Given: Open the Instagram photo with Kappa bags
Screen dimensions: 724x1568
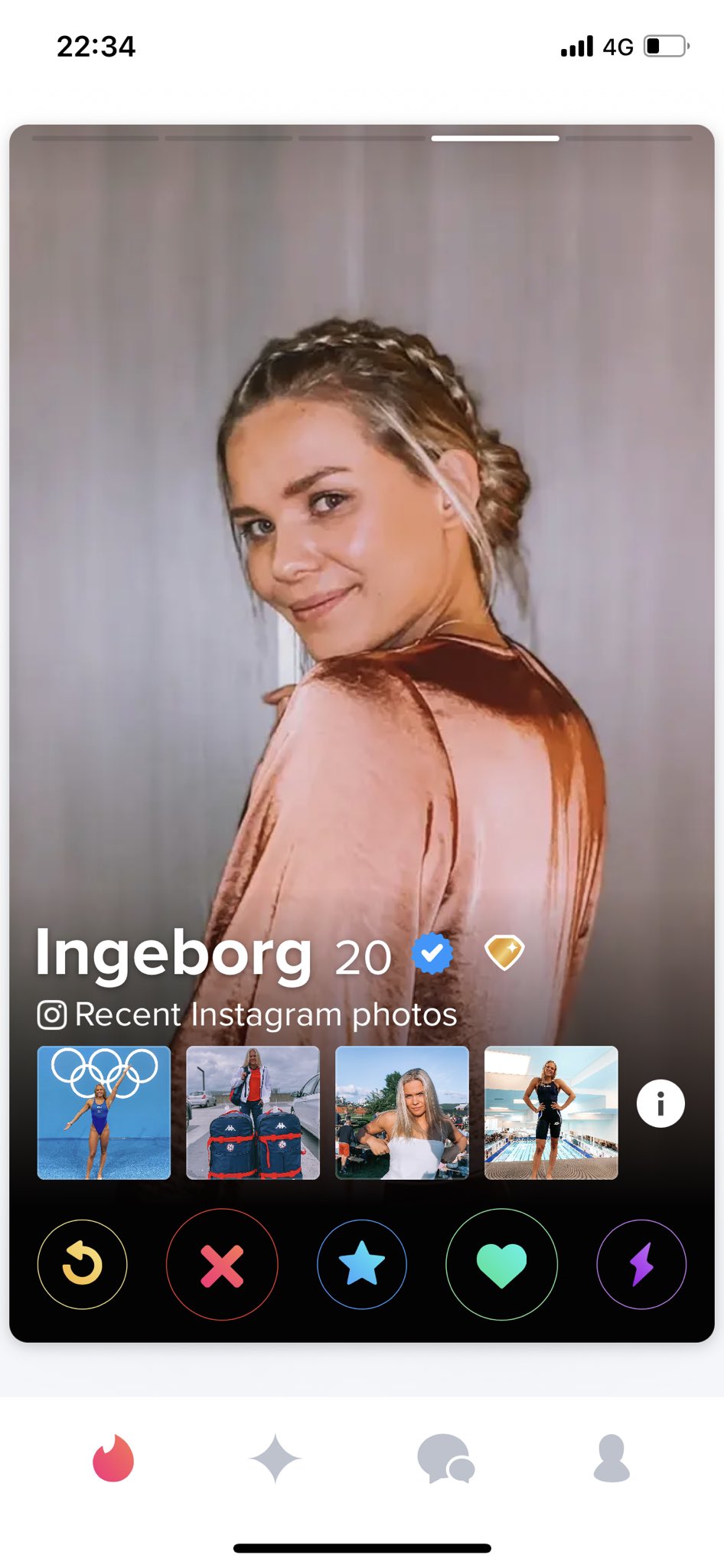Looking at the screenshot, I should coord(253,1112).
